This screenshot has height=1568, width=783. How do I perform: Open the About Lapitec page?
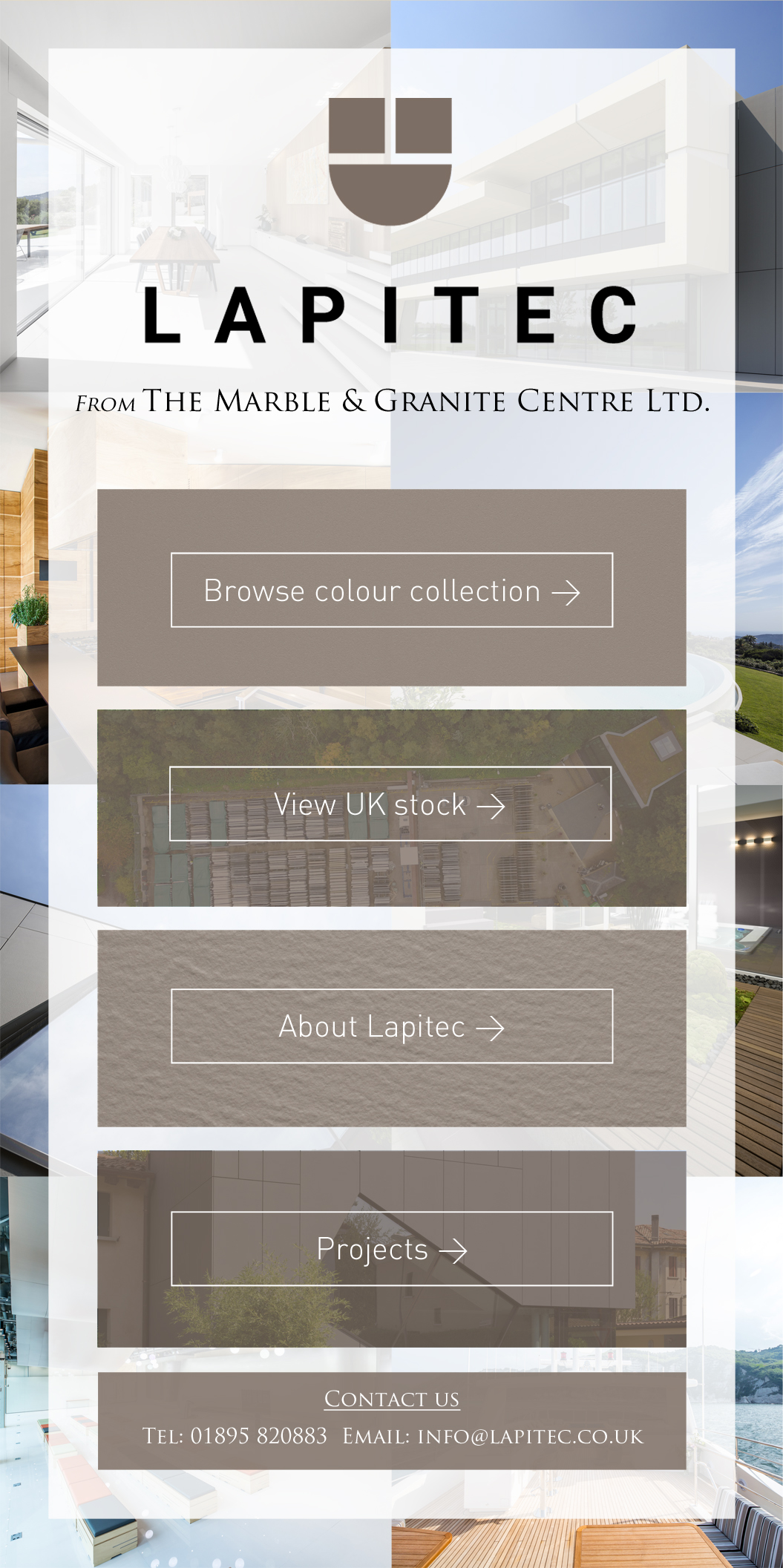click(391, 1026)
